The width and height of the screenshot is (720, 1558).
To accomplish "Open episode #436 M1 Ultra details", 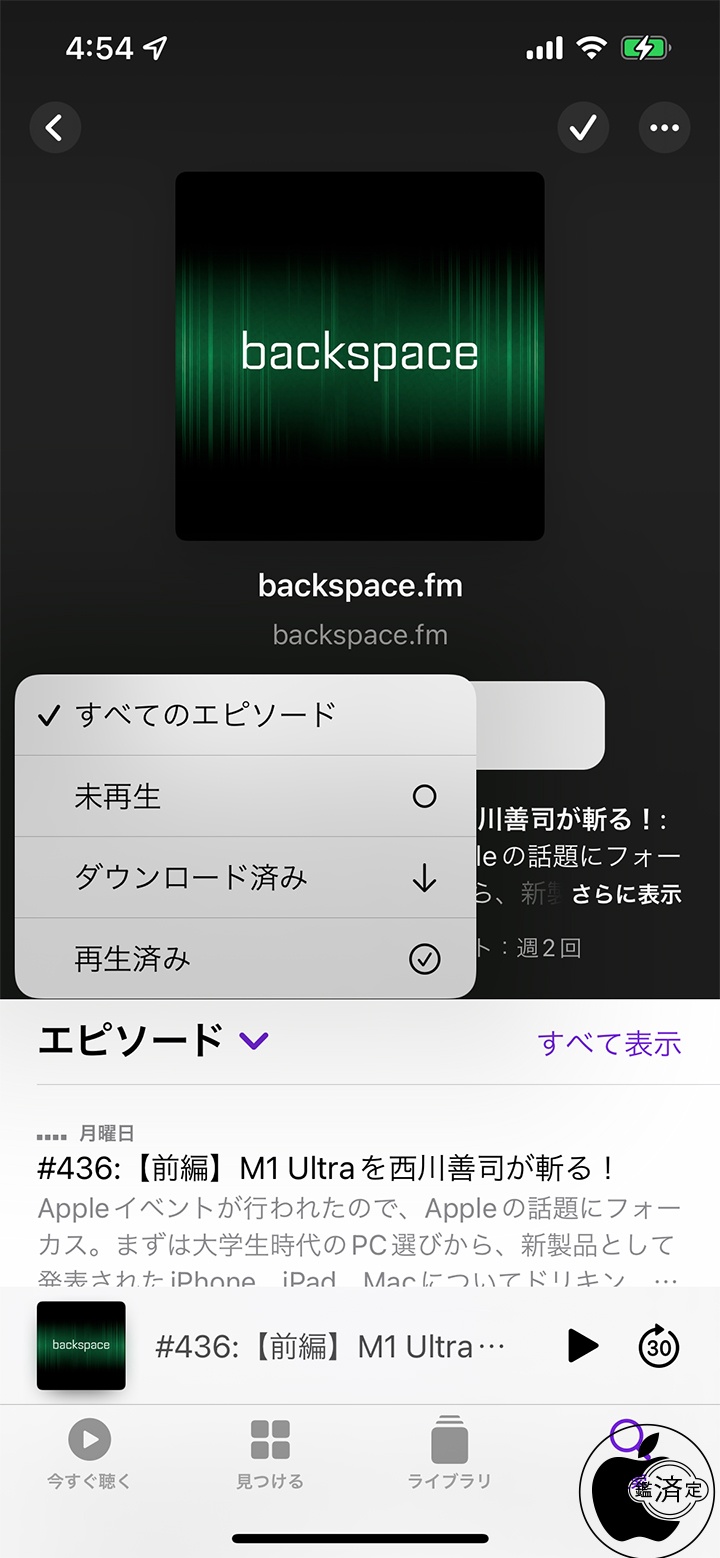I will 325,1168.
